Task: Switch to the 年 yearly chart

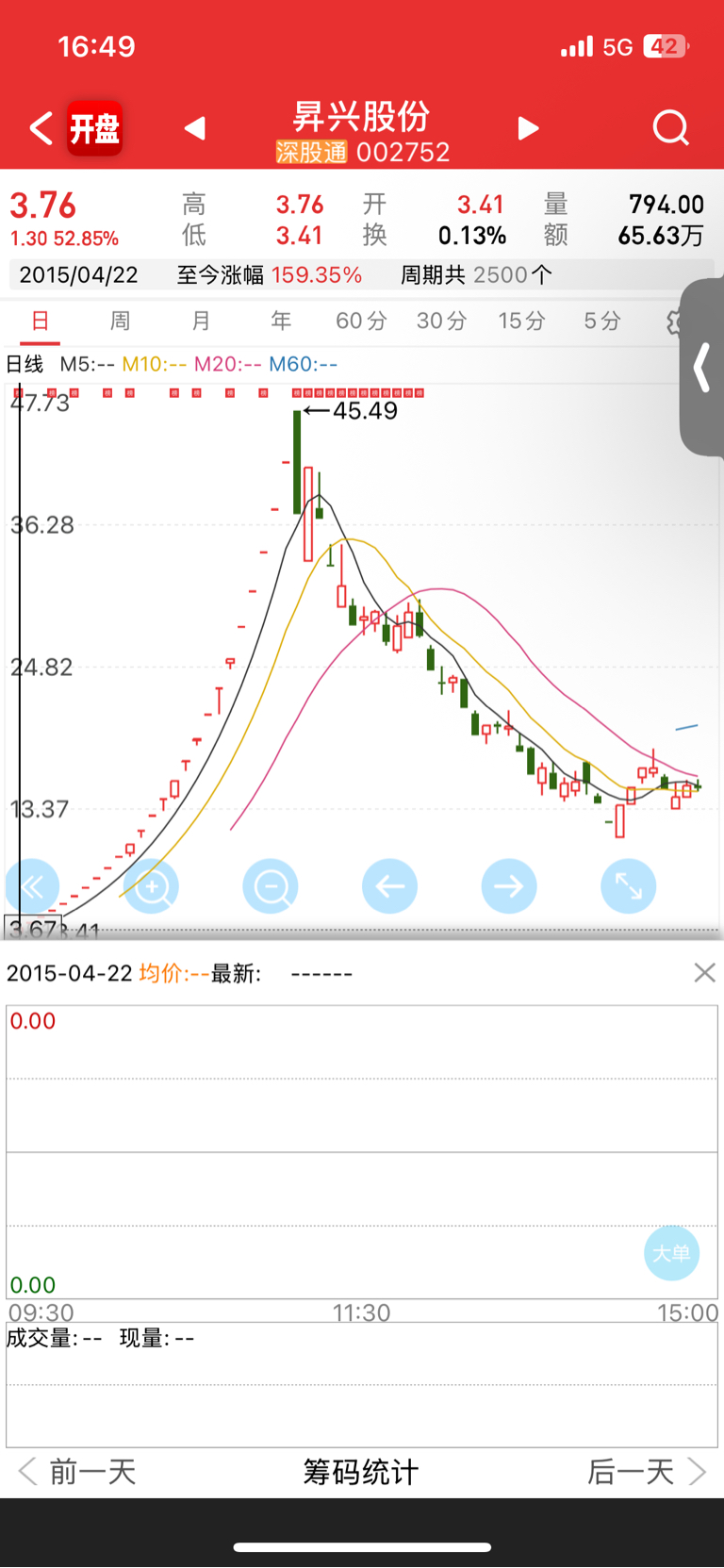Action: [x=281, y=322]
